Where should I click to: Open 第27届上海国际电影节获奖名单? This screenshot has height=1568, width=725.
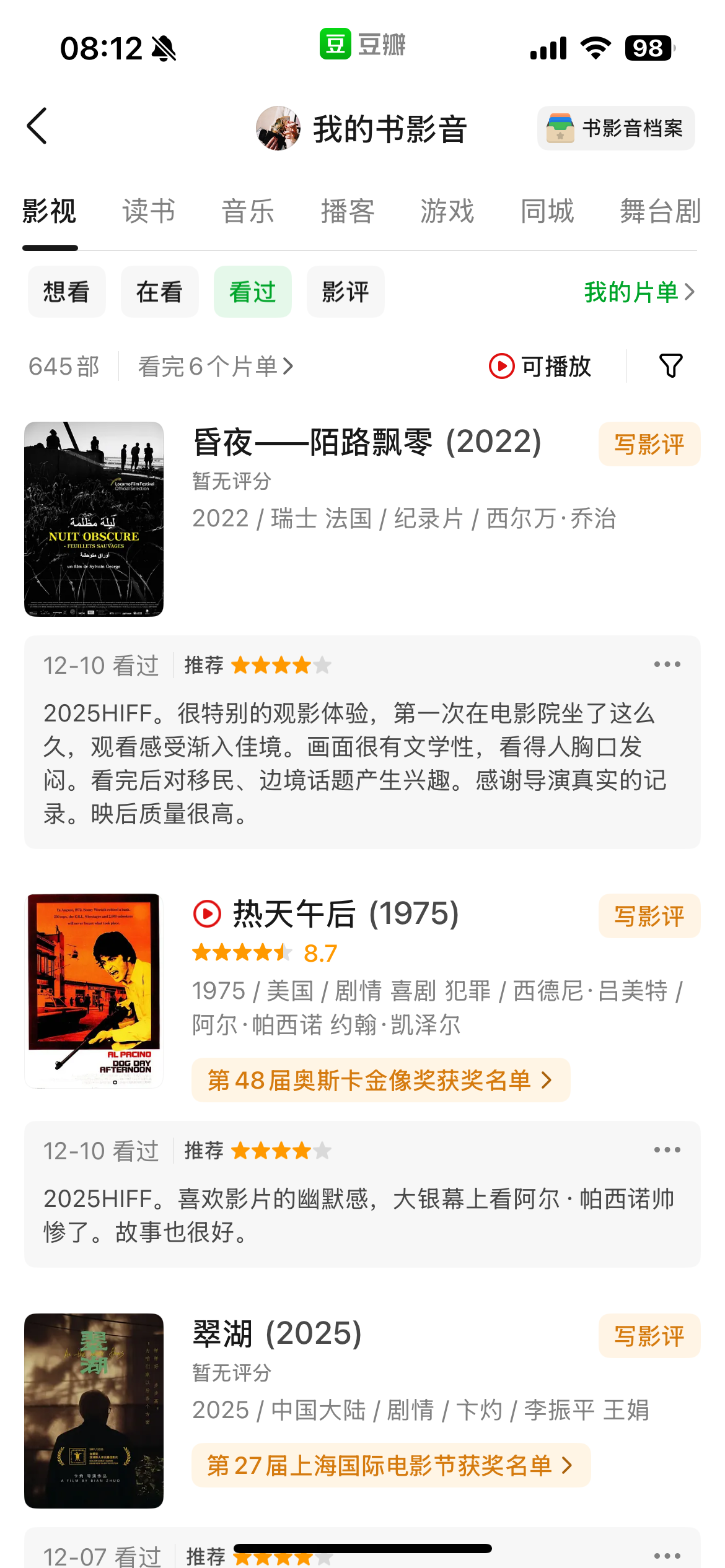point(390,1465)
